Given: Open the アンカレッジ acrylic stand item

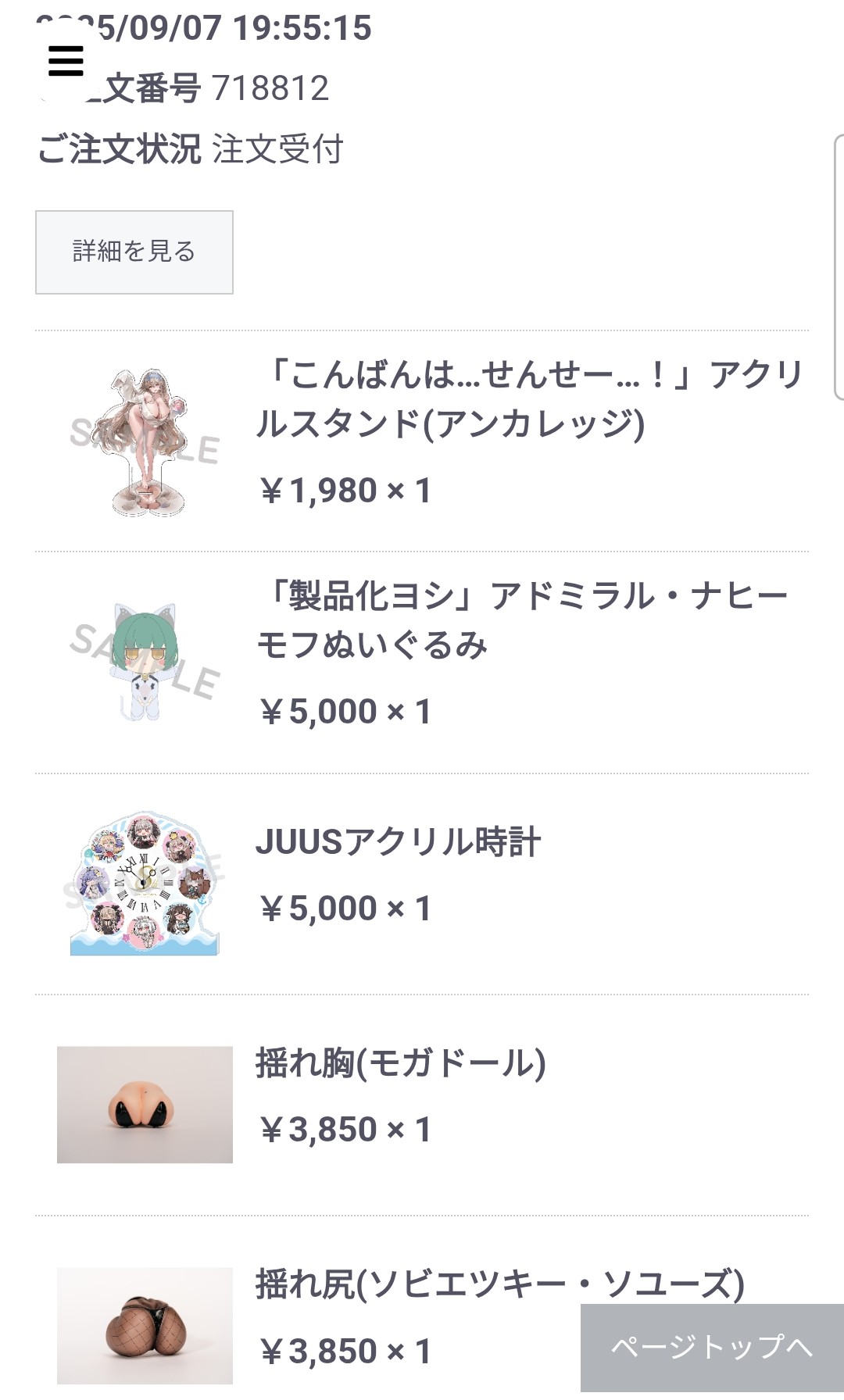Looking at the screenshot, I should (529, 399).
